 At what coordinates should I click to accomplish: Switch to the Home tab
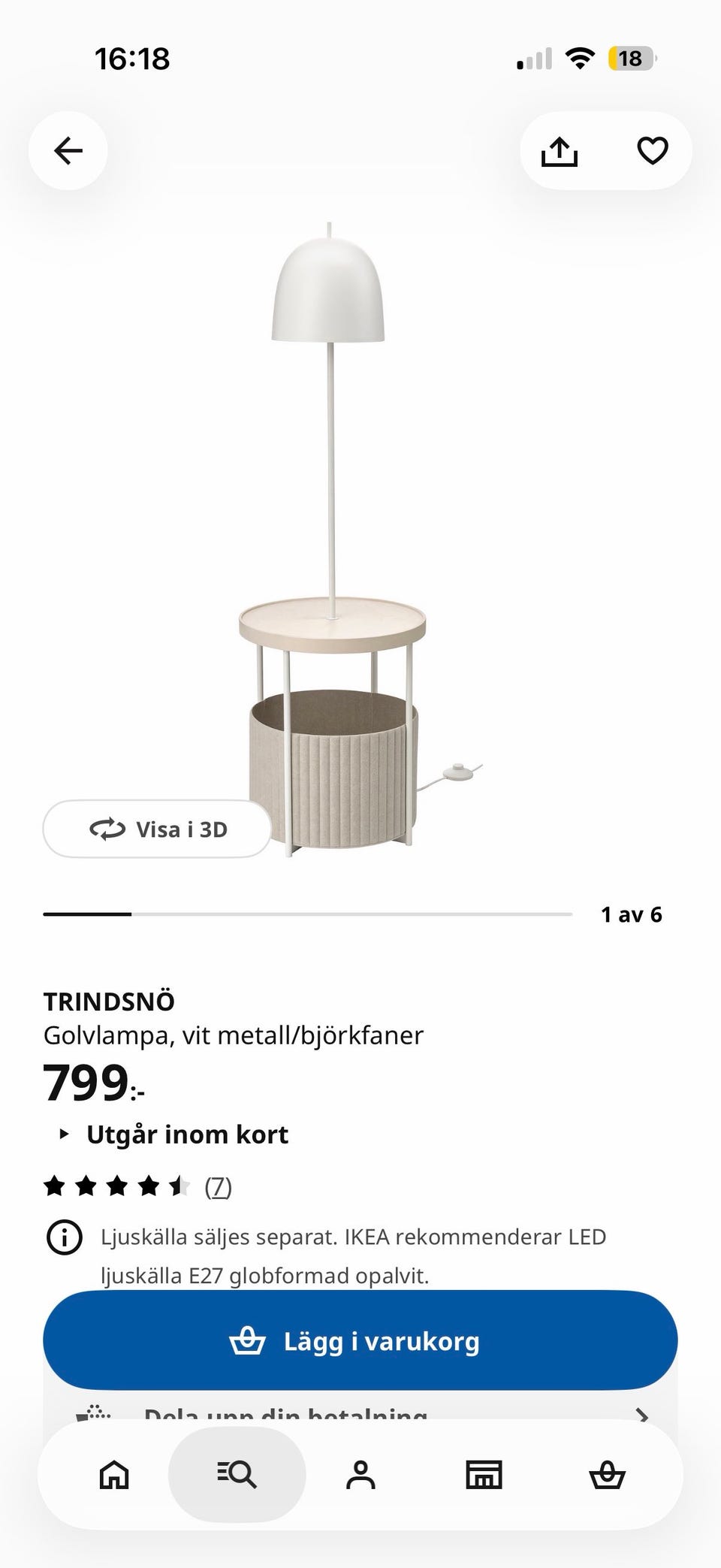tap(114, 1475)
